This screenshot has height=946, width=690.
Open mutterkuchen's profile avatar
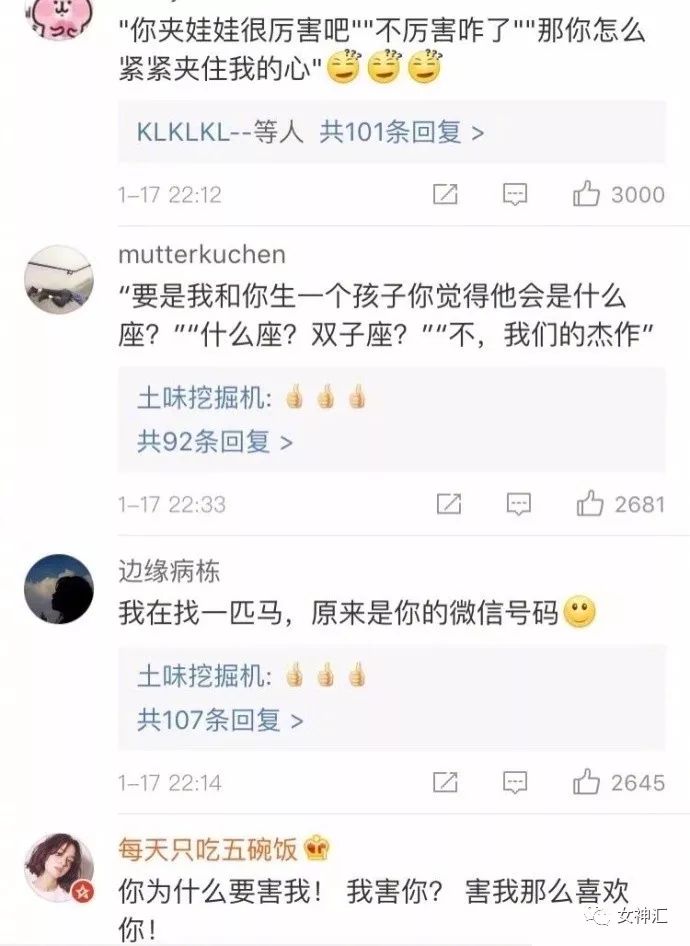(58, 280)
